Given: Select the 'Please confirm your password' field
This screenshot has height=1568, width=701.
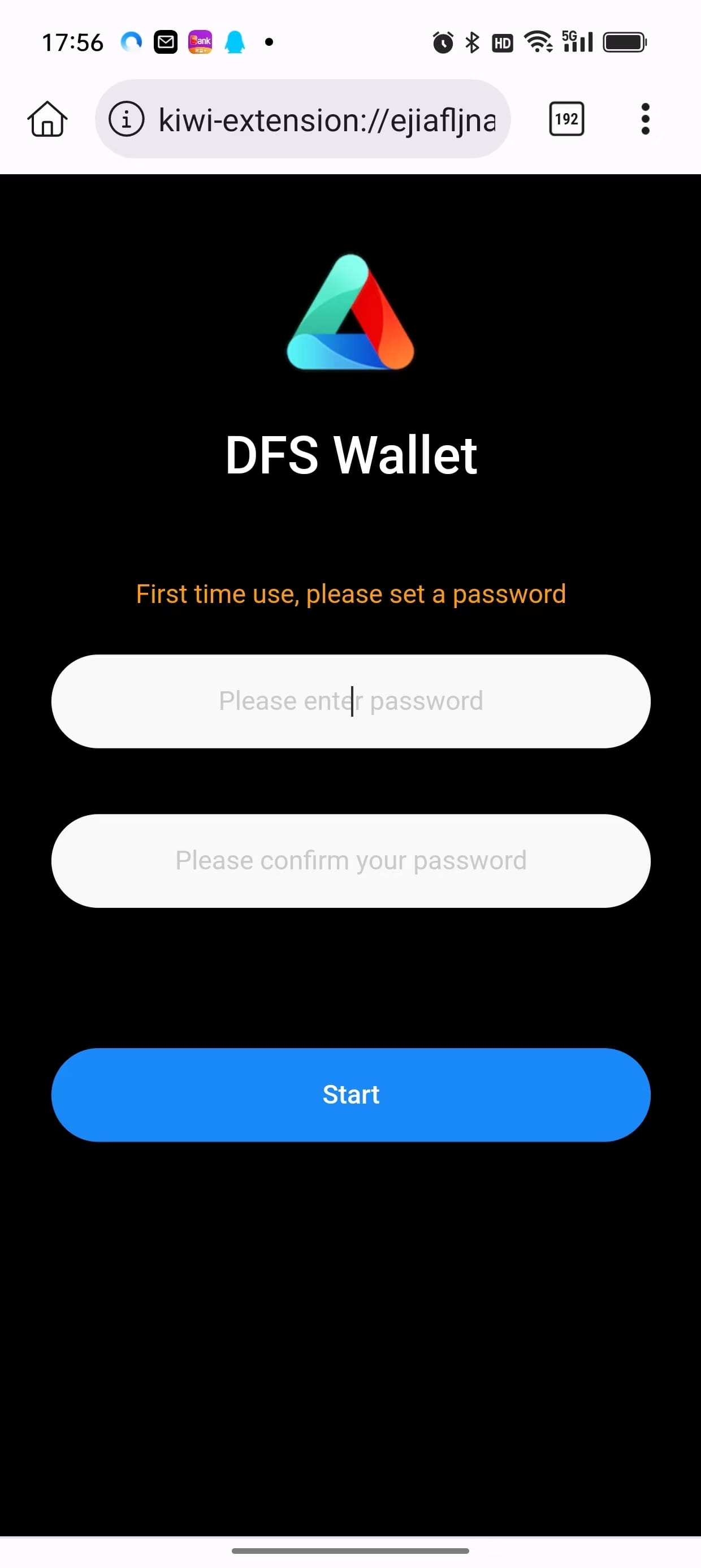Looking at the screenshot, I should 350,861.
